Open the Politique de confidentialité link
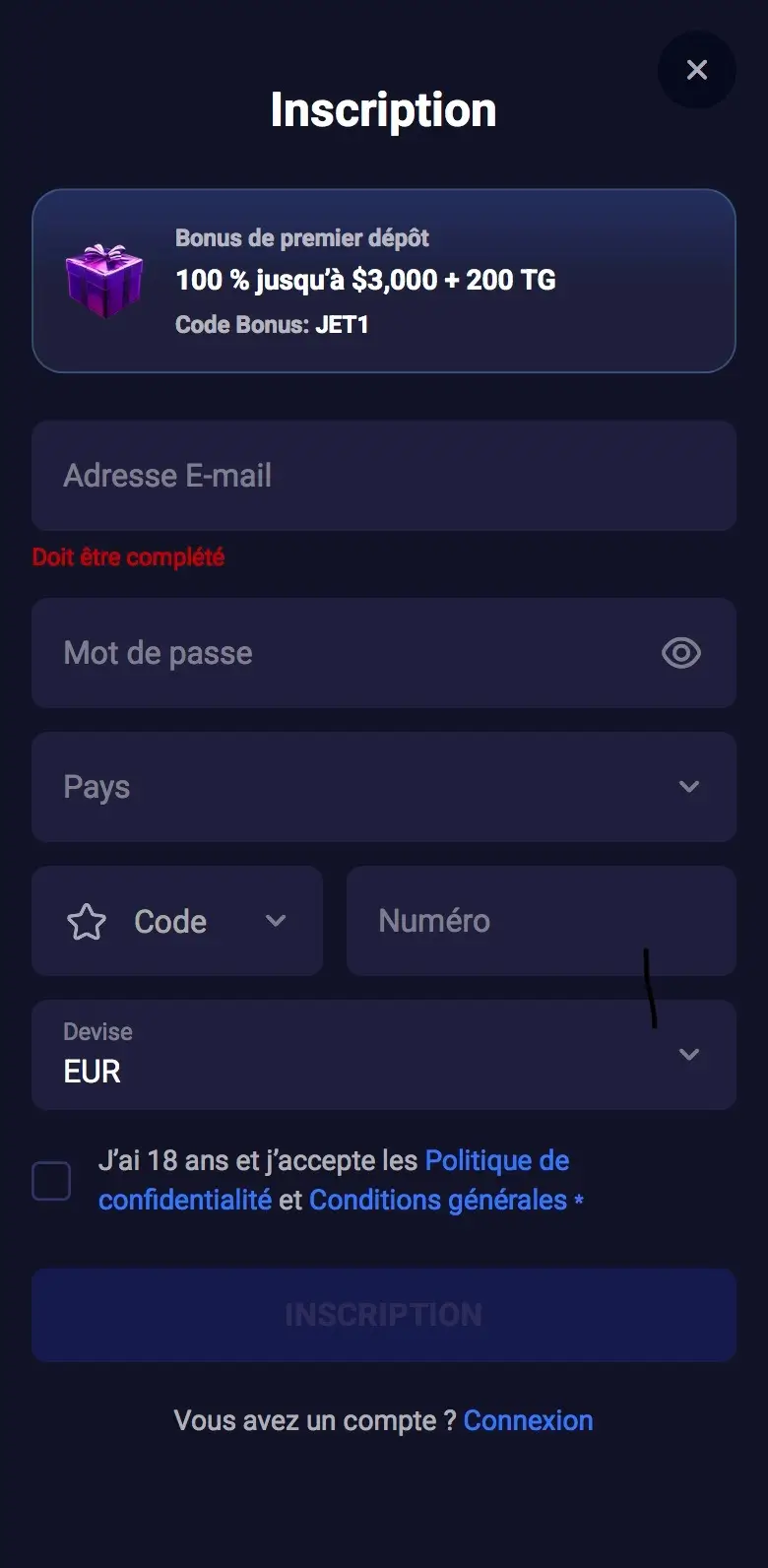The image size is (768, 1568). (496, 1161)
